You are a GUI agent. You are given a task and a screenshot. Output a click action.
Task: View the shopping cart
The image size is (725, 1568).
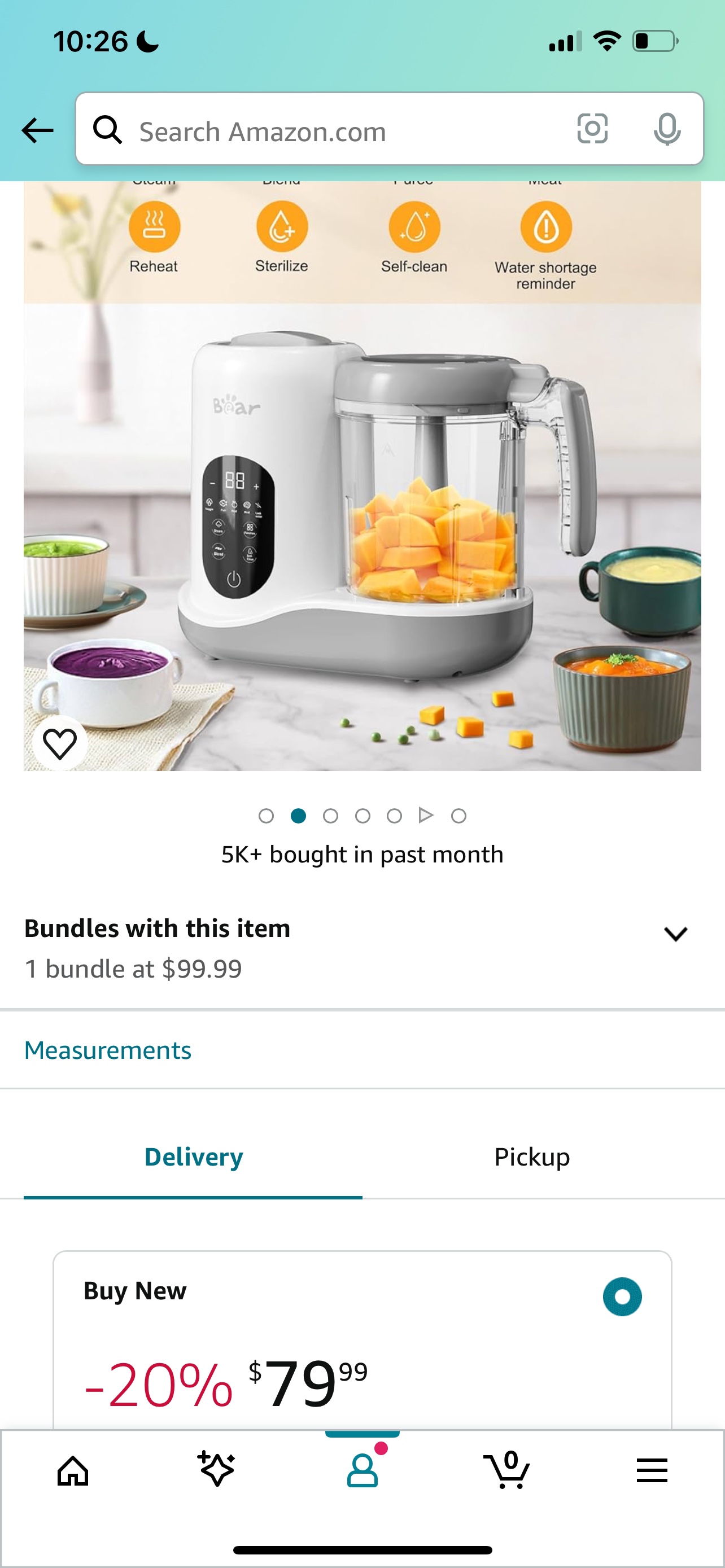506,1469
